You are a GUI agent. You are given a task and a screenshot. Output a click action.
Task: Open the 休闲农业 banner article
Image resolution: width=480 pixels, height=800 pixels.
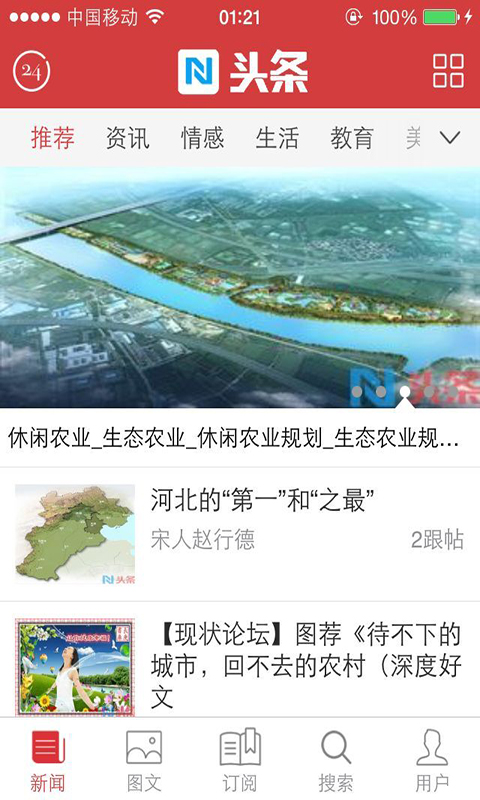(x=240, y=316)
